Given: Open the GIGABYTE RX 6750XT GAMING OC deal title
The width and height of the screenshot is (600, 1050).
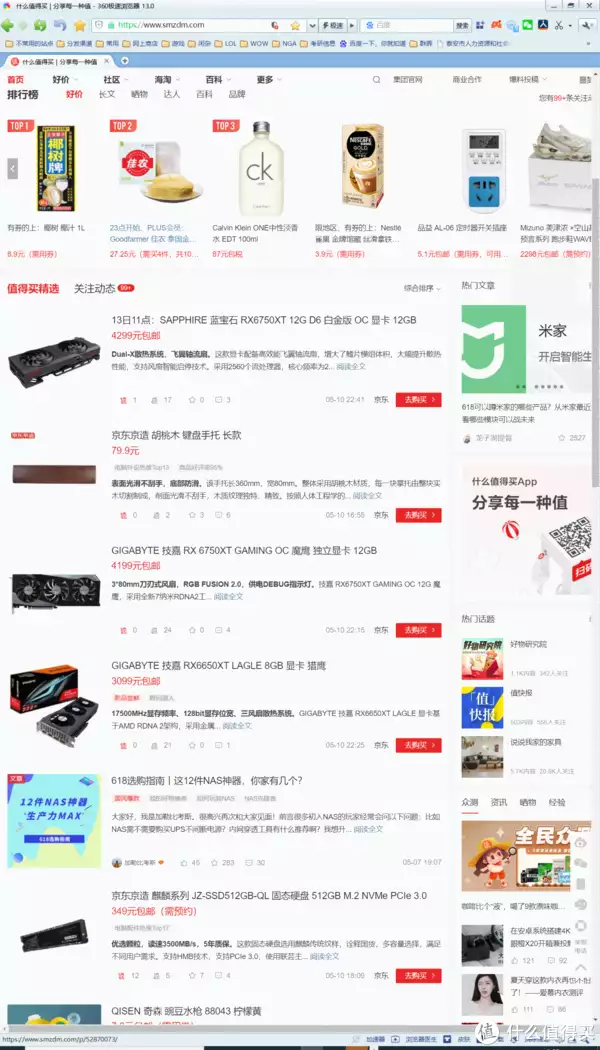Looking at the screenshot, I should pos(244,550).
